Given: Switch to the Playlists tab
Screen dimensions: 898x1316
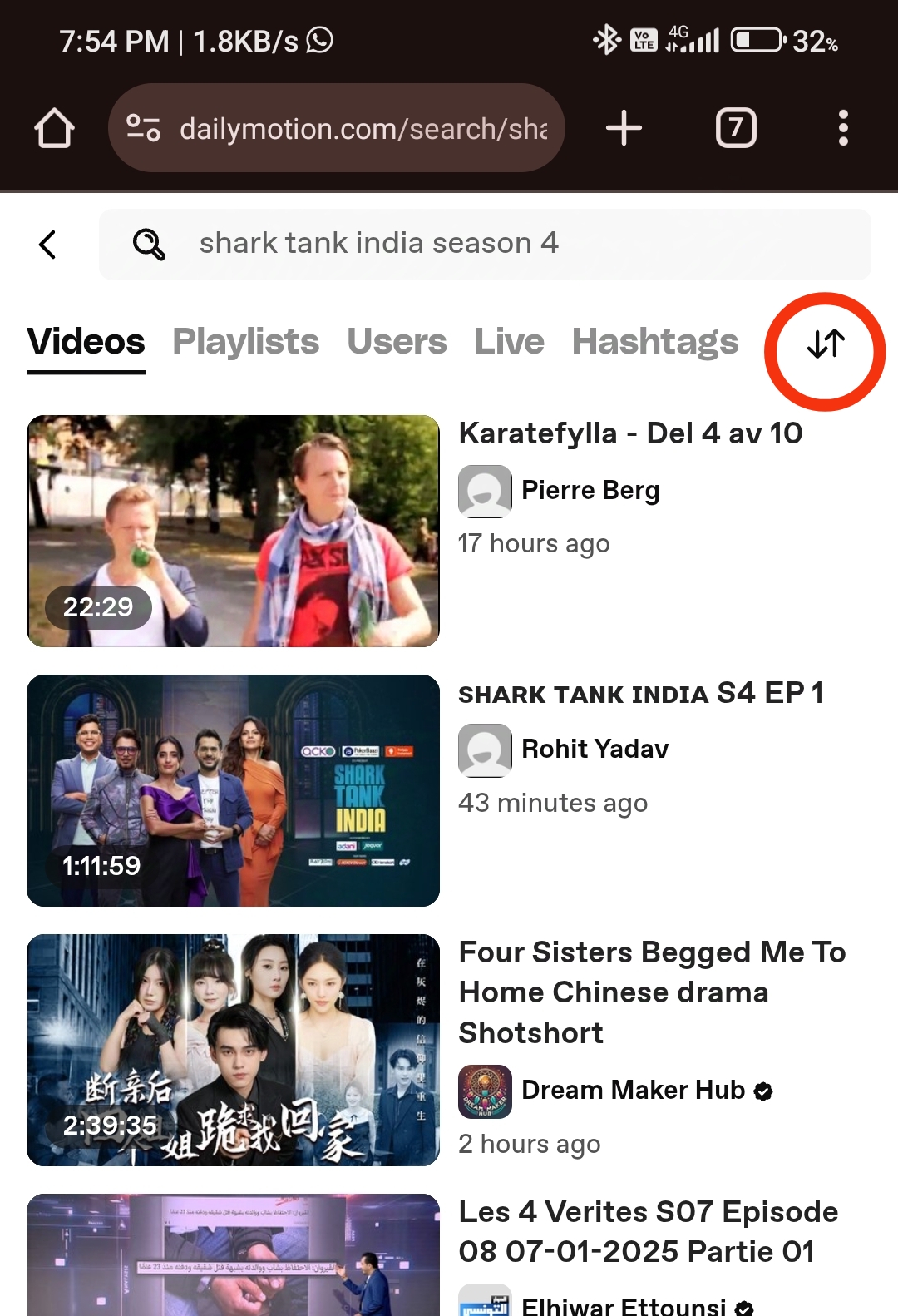Looking at the screenshot, I should (x=245, y=342).
